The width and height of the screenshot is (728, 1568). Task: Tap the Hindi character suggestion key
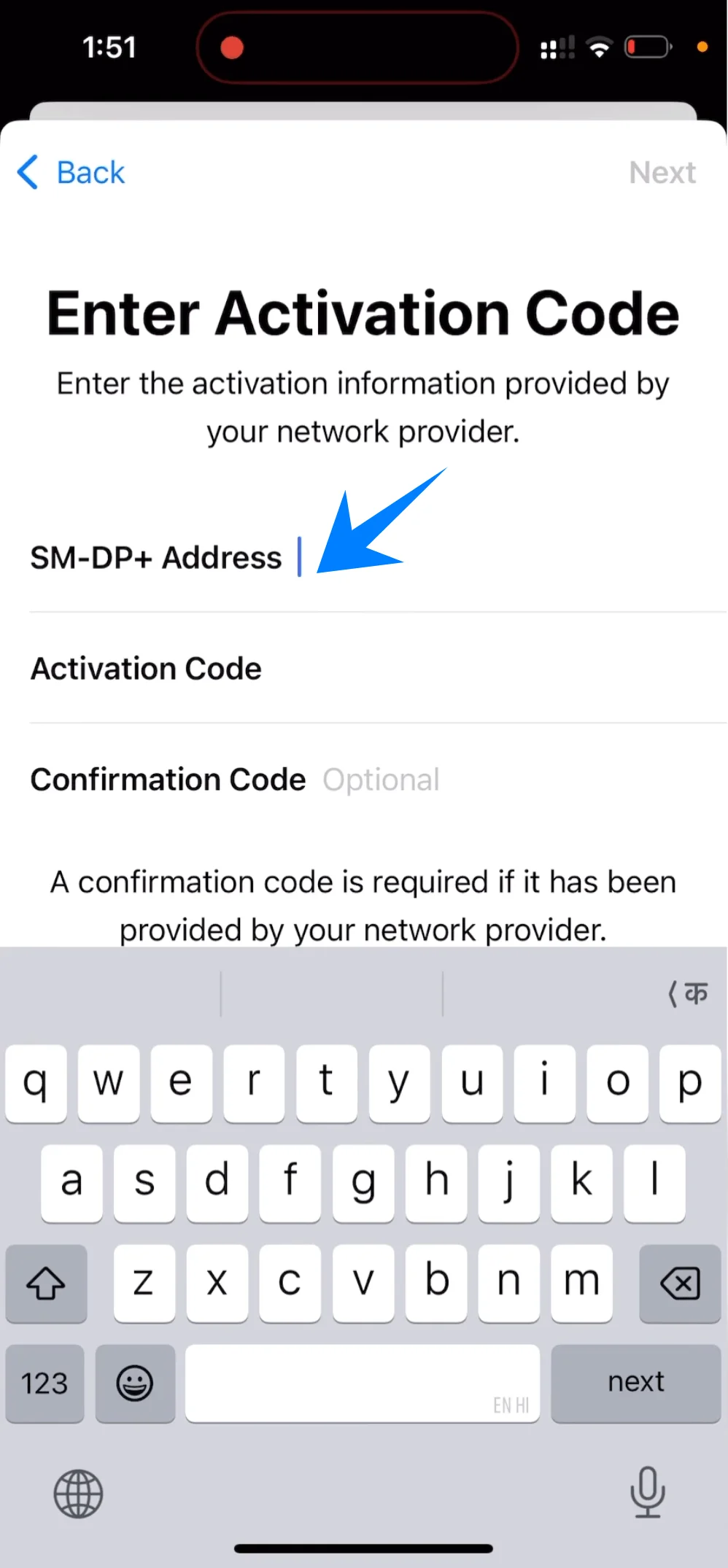coord(686,993)
